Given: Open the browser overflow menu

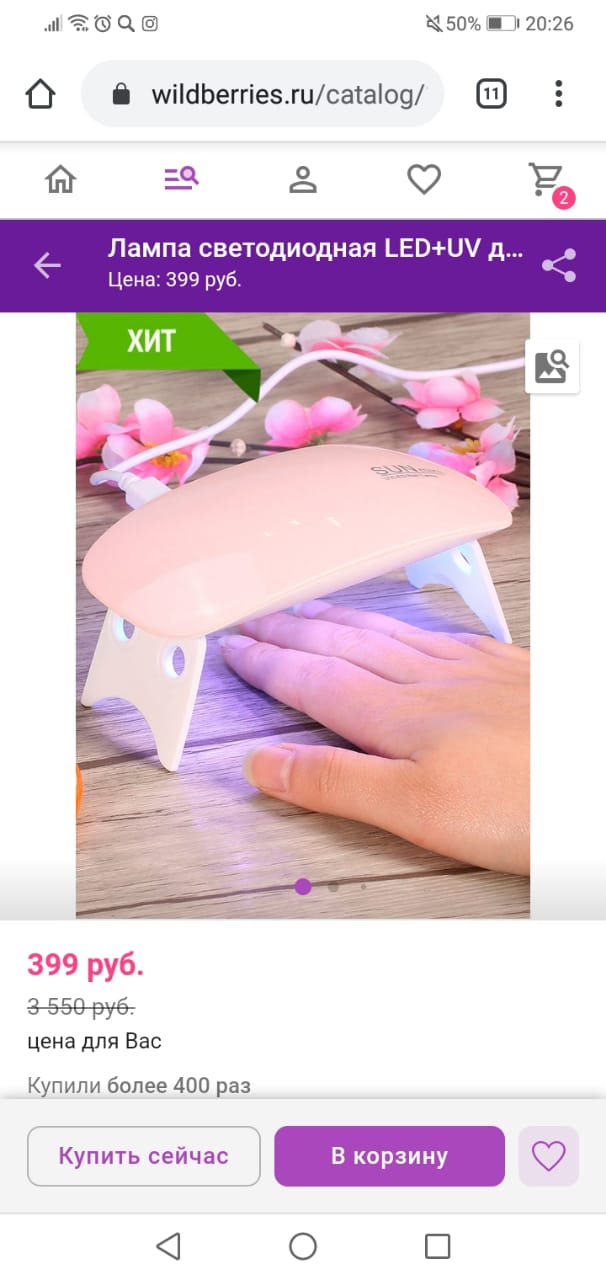Looking at the screenshot, I should 559,94.
